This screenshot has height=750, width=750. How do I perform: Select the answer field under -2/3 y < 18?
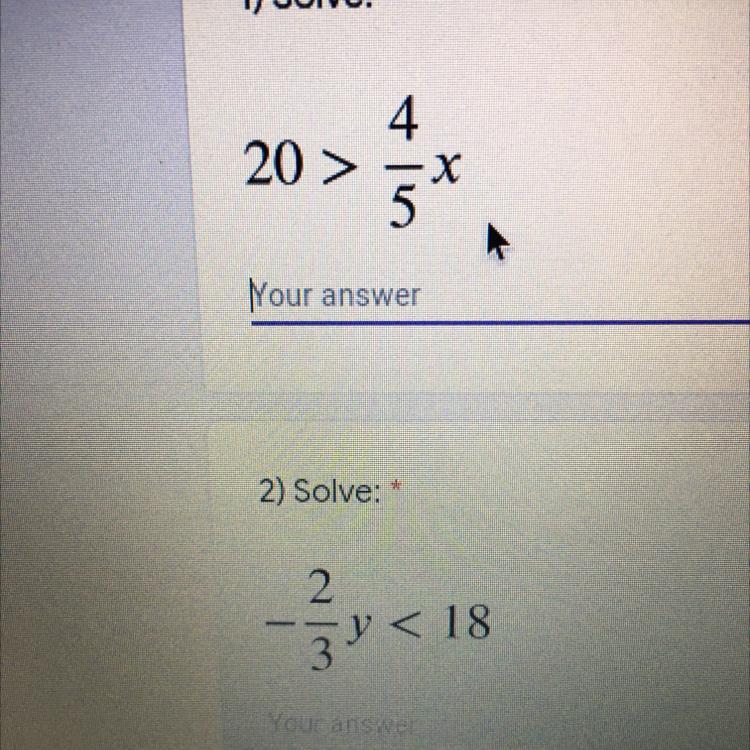(x=400, y=722)
